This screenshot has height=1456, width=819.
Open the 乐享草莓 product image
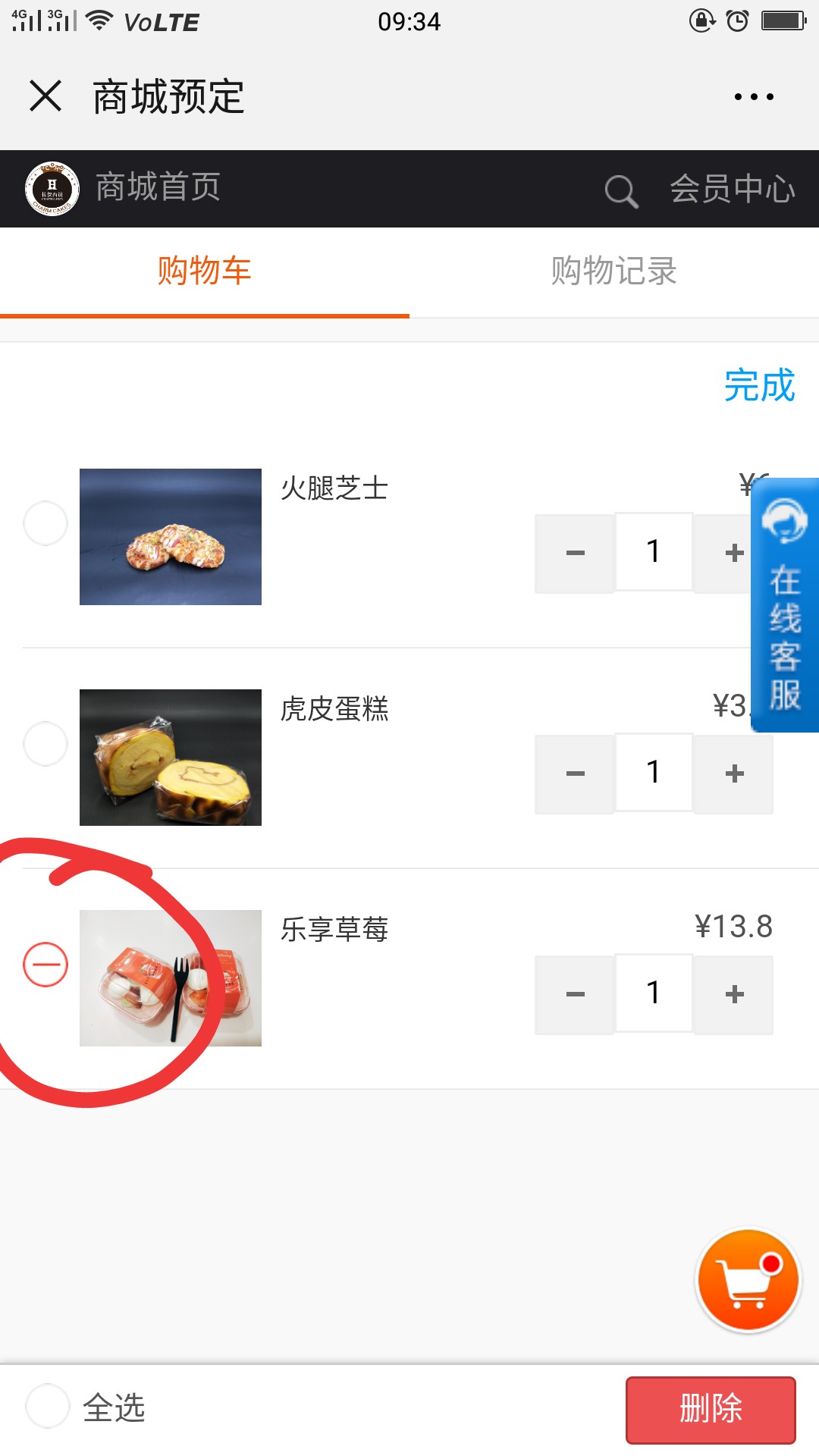(x=171, y=978)
